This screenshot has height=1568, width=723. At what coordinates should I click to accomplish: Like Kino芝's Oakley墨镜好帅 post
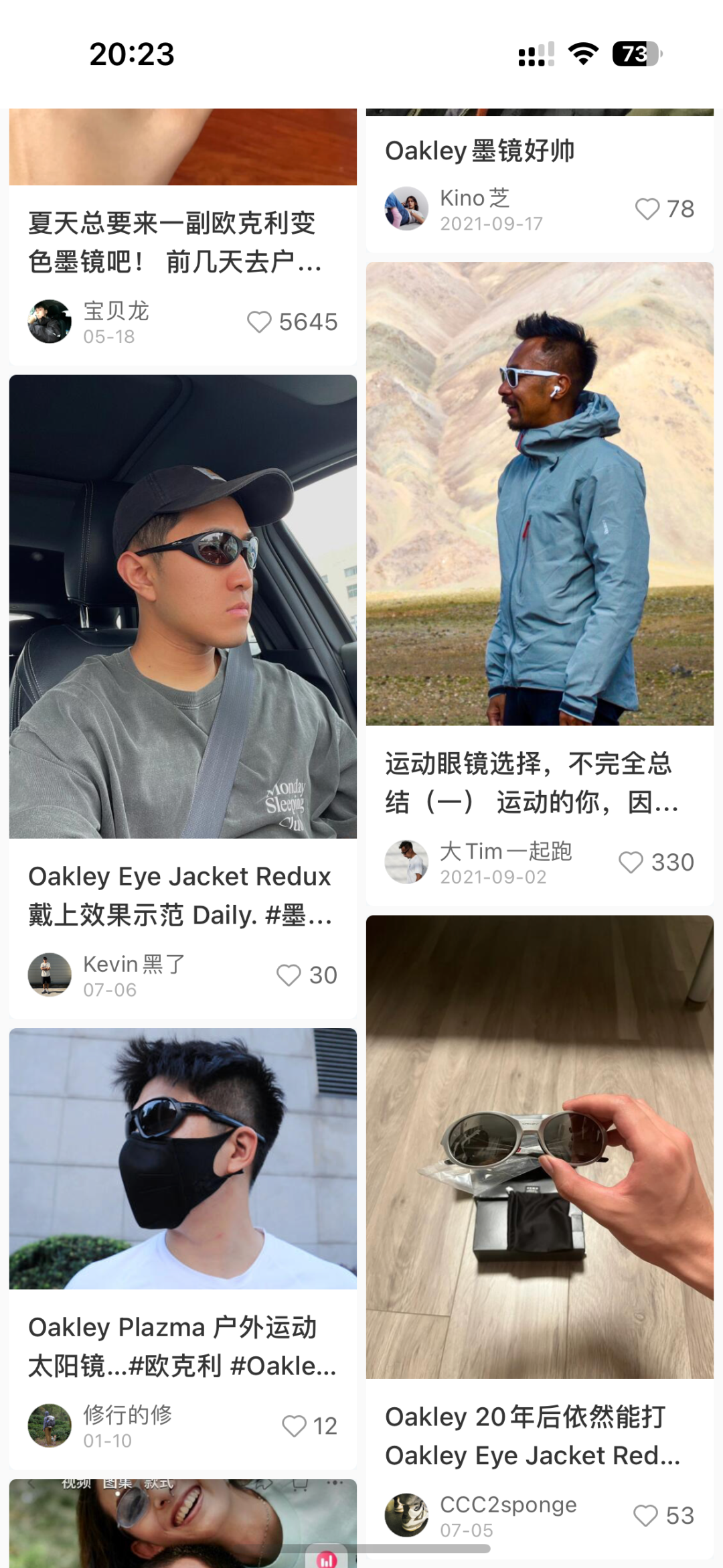point(647,209)
